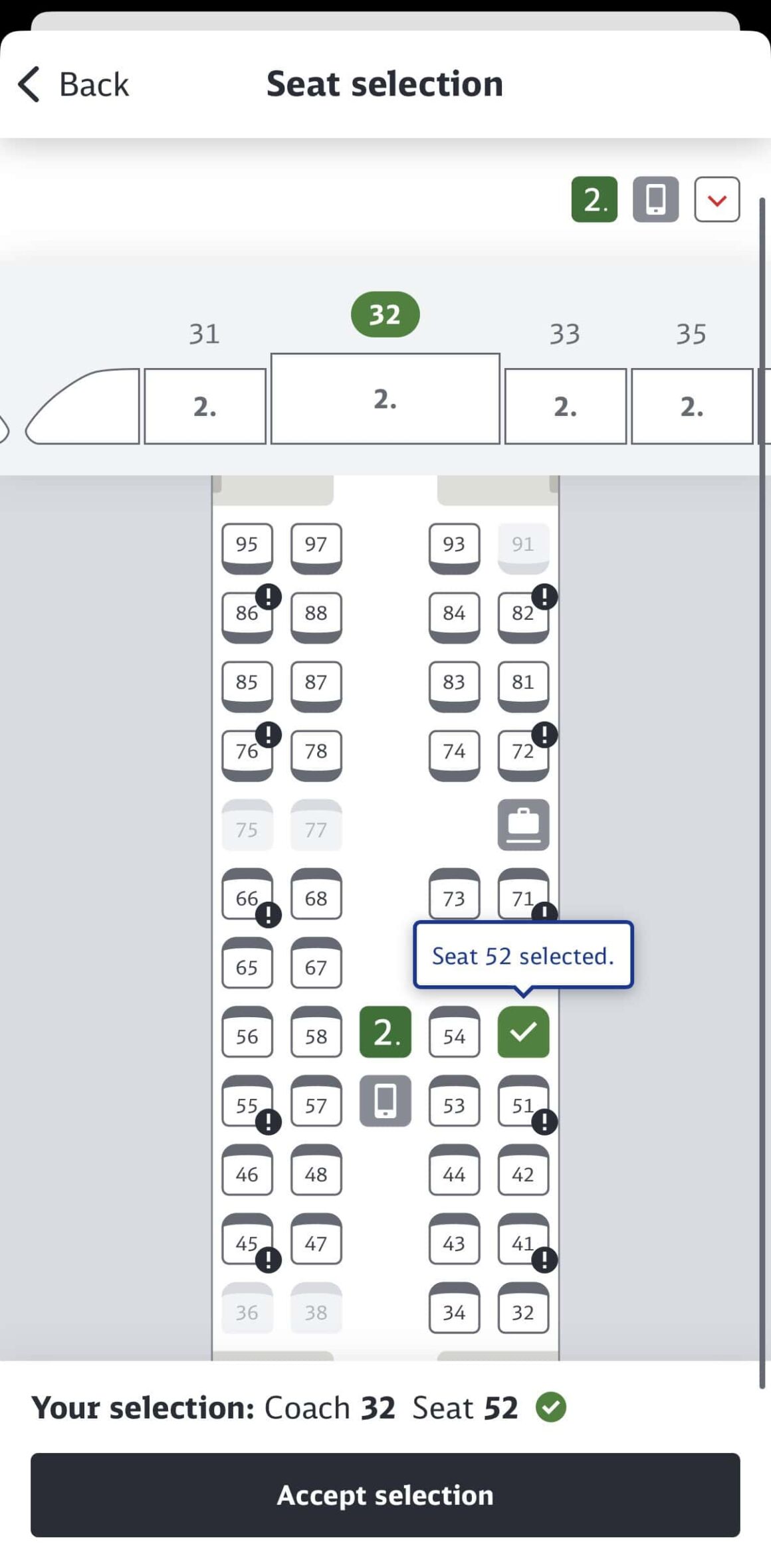Confirm with Accept selection button

click(385, 1495)
